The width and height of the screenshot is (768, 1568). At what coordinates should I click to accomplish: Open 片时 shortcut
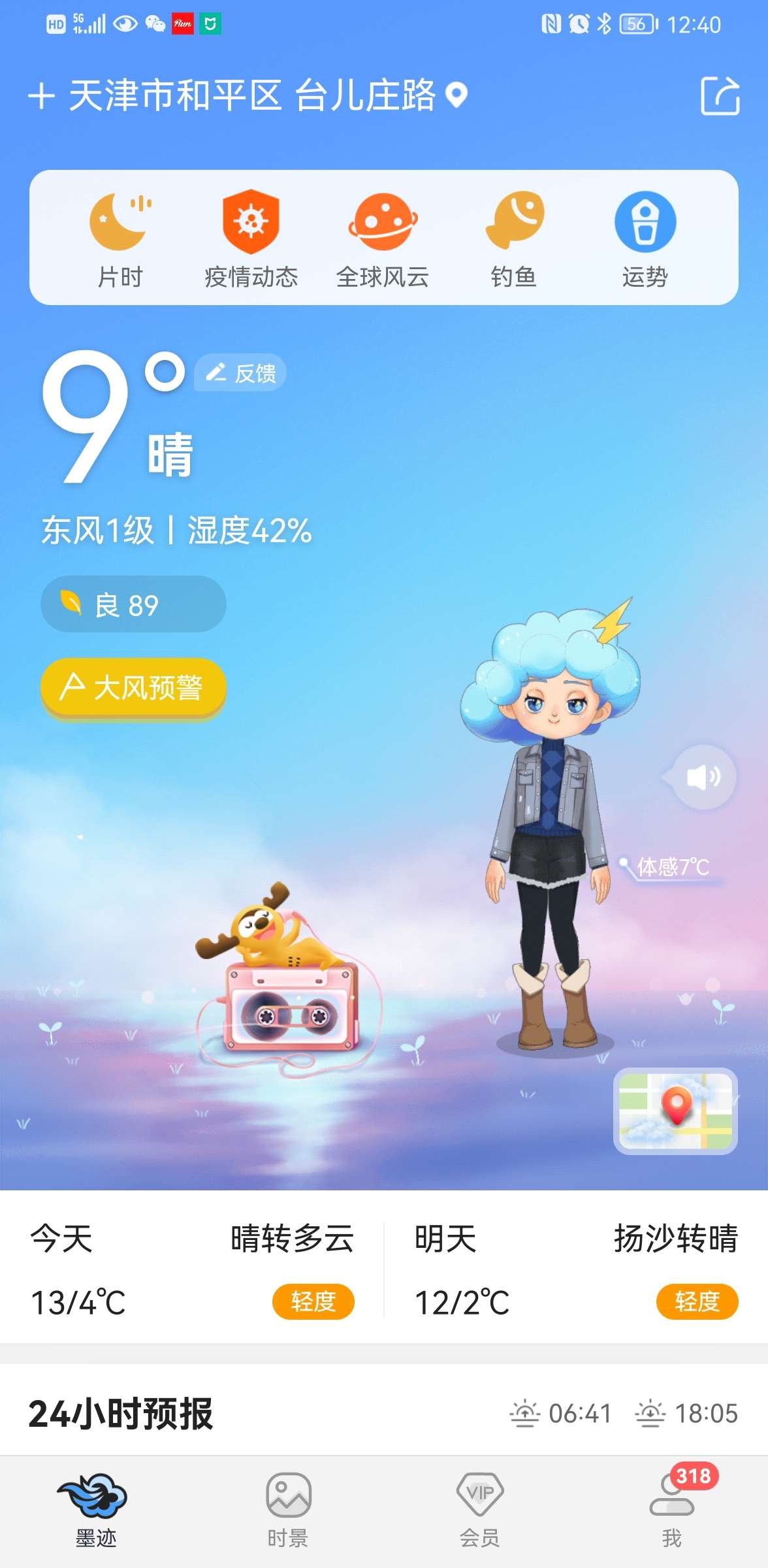[x=120, y=239]
